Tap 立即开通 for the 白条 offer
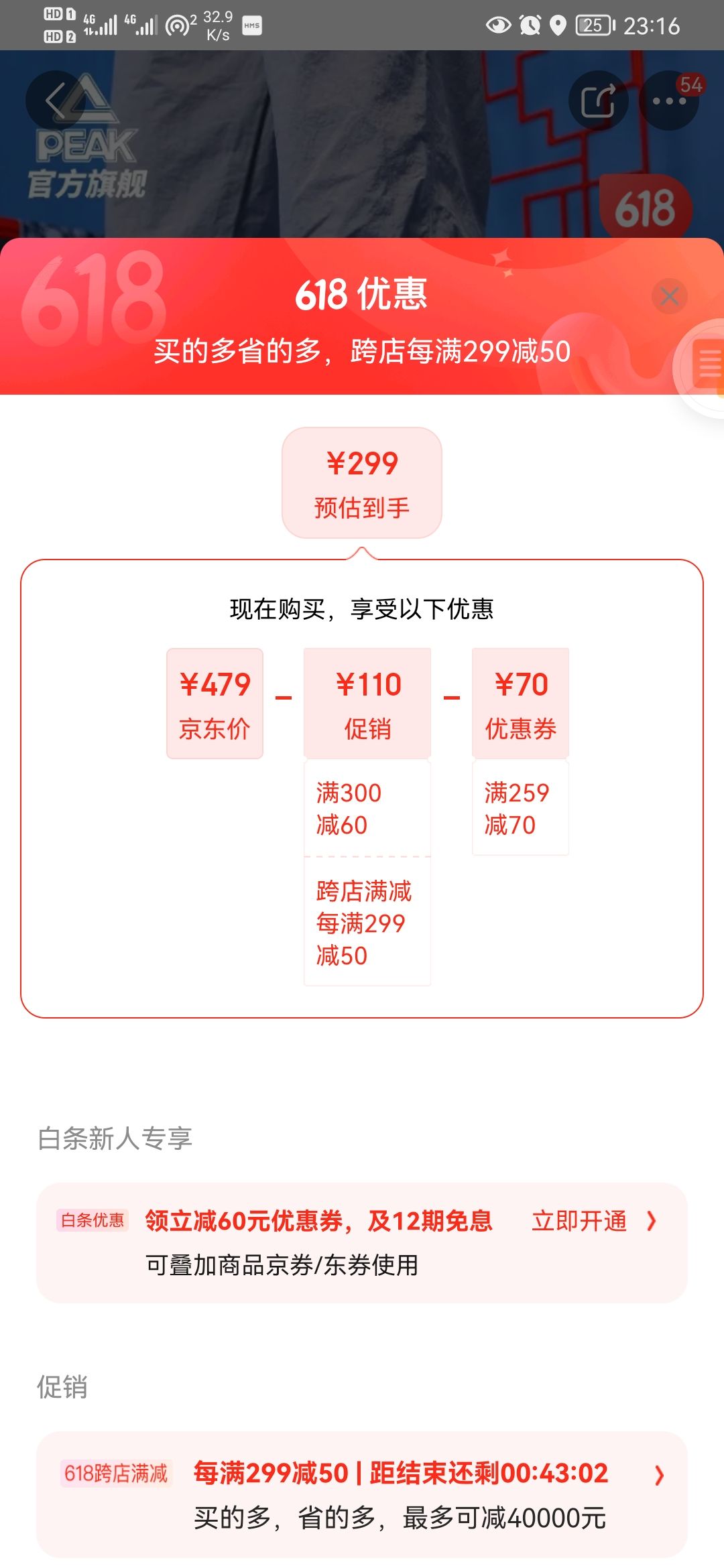The width and height of the screenshot is (724, 1568). [594, 1221]
